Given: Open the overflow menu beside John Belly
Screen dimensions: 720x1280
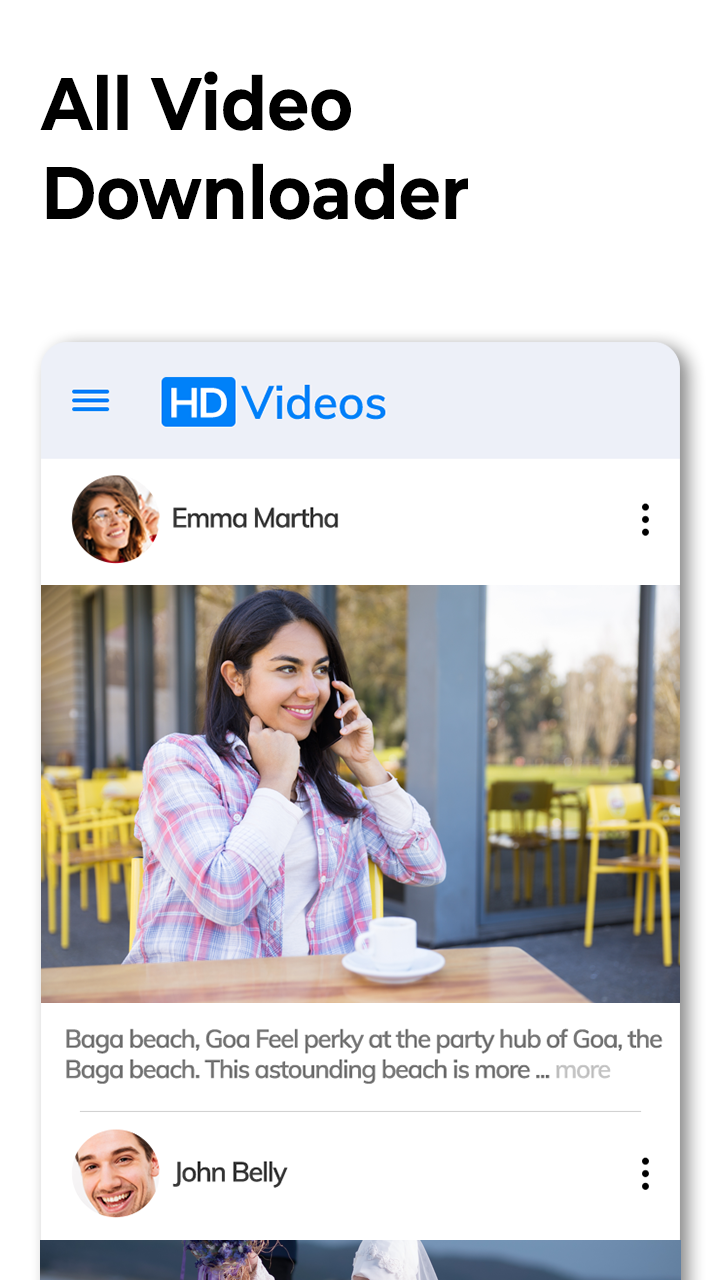Looking at the screenshot, I should pyautogui.click(x=645, y=1173).
